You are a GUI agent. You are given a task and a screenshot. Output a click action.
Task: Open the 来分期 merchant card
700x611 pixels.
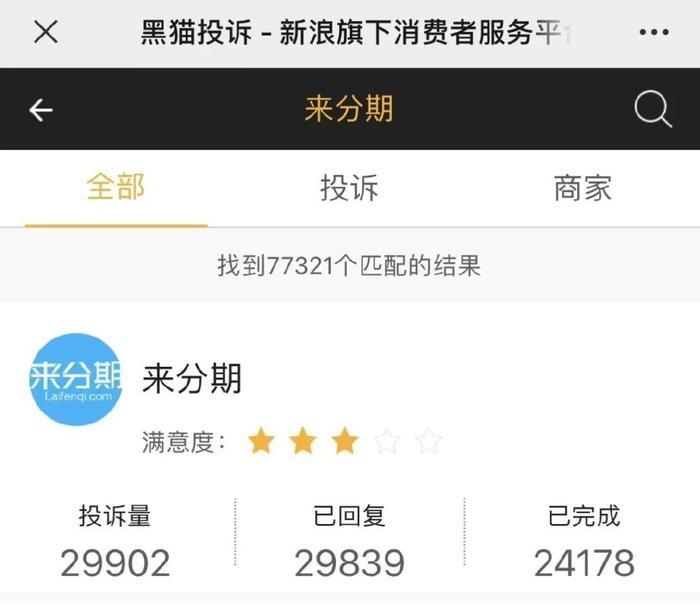[192, 380]
